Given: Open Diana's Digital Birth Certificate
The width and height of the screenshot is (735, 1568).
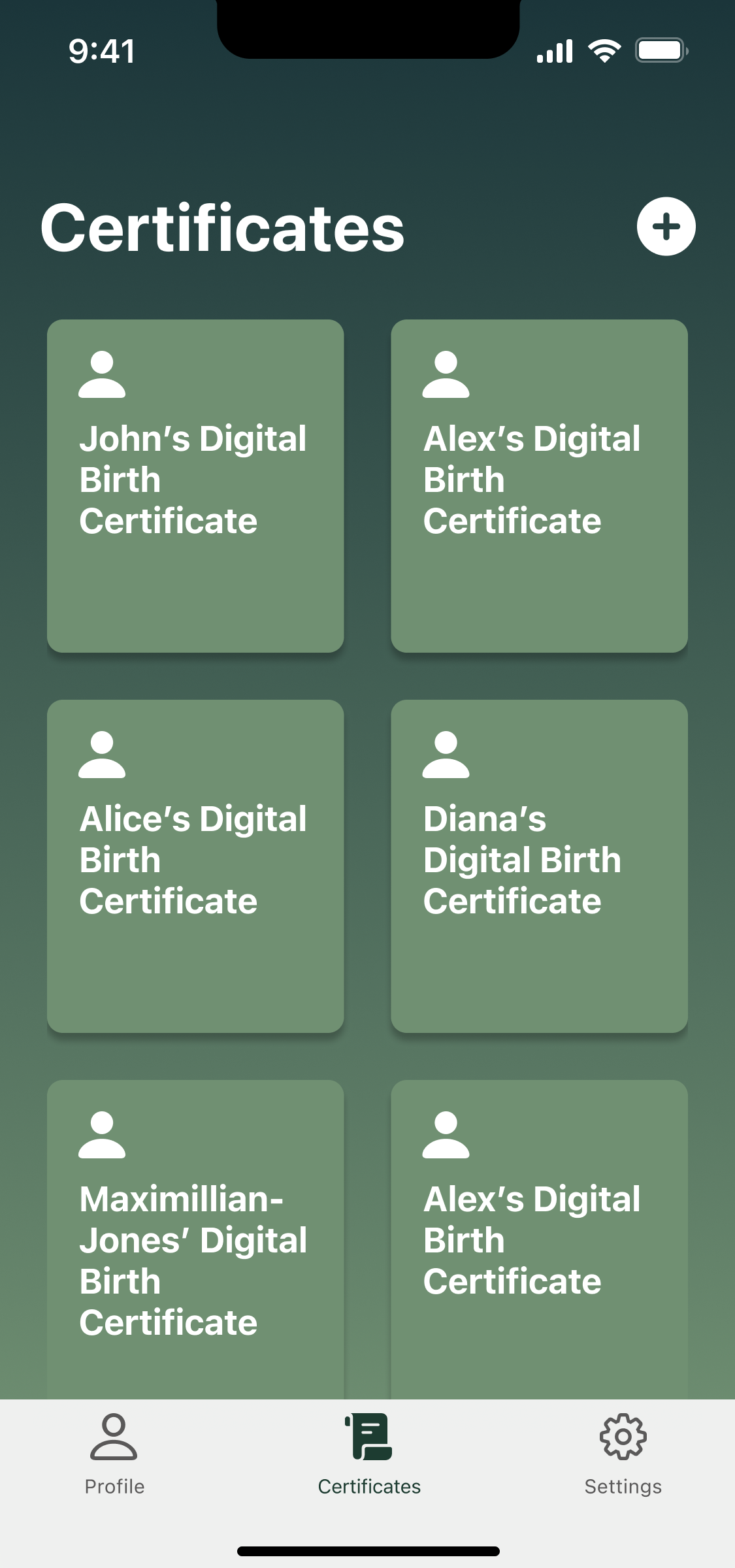Looking at the screenshot, I should [539, 866].
